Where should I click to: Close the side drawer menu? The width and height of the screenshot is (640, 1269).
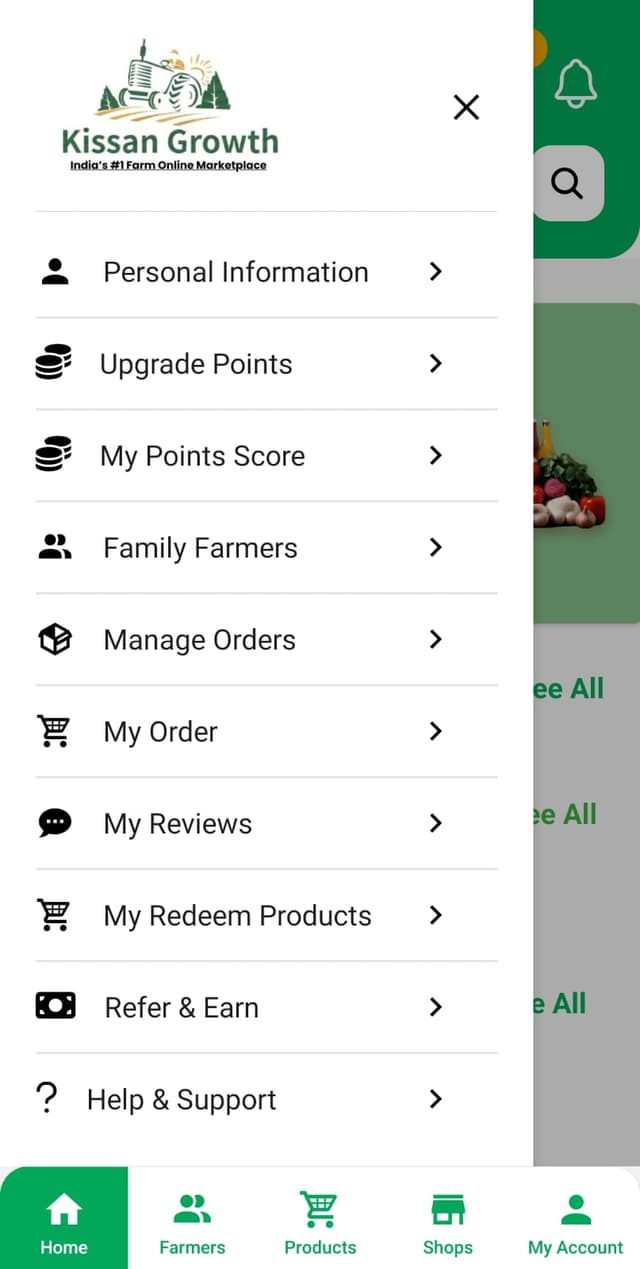click(x=466, y=107)
